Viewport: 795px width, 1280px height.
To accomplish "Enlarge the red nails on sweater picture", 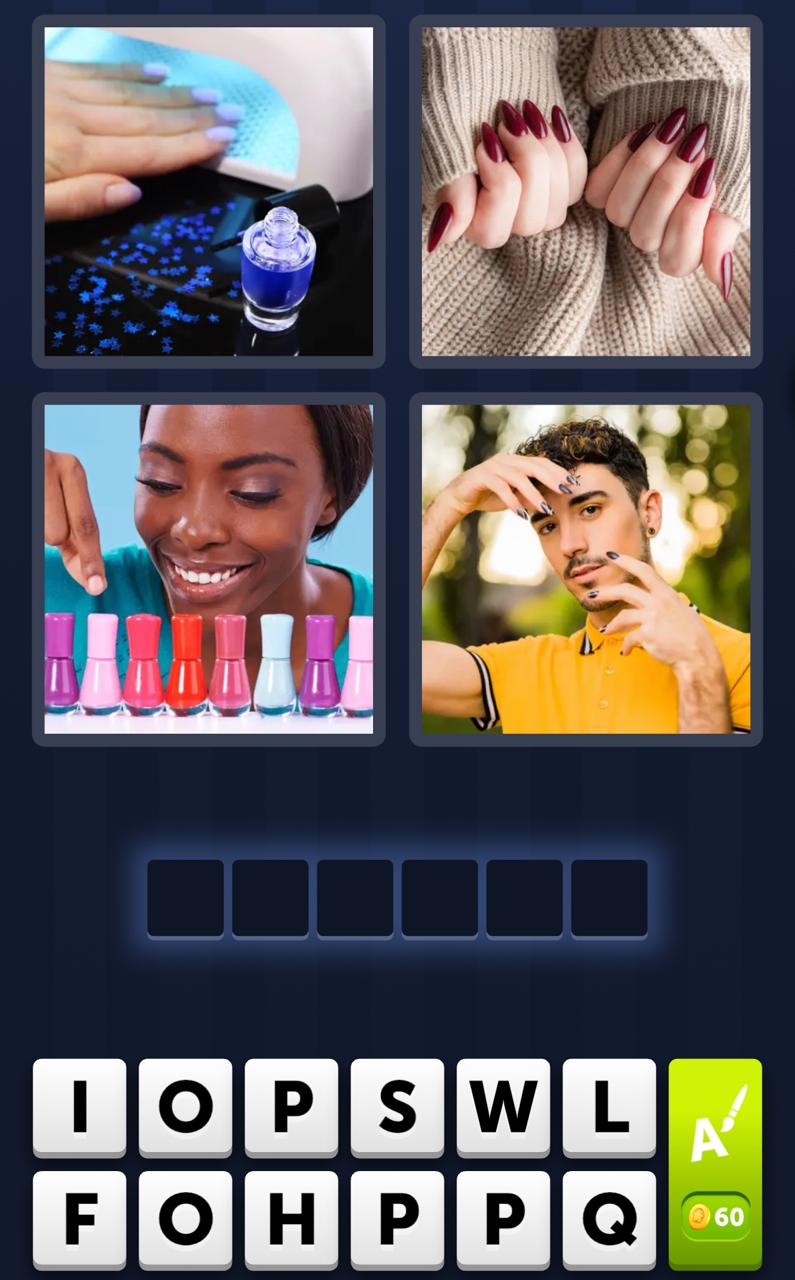I will pyautogui.click(x=585, y=191).
